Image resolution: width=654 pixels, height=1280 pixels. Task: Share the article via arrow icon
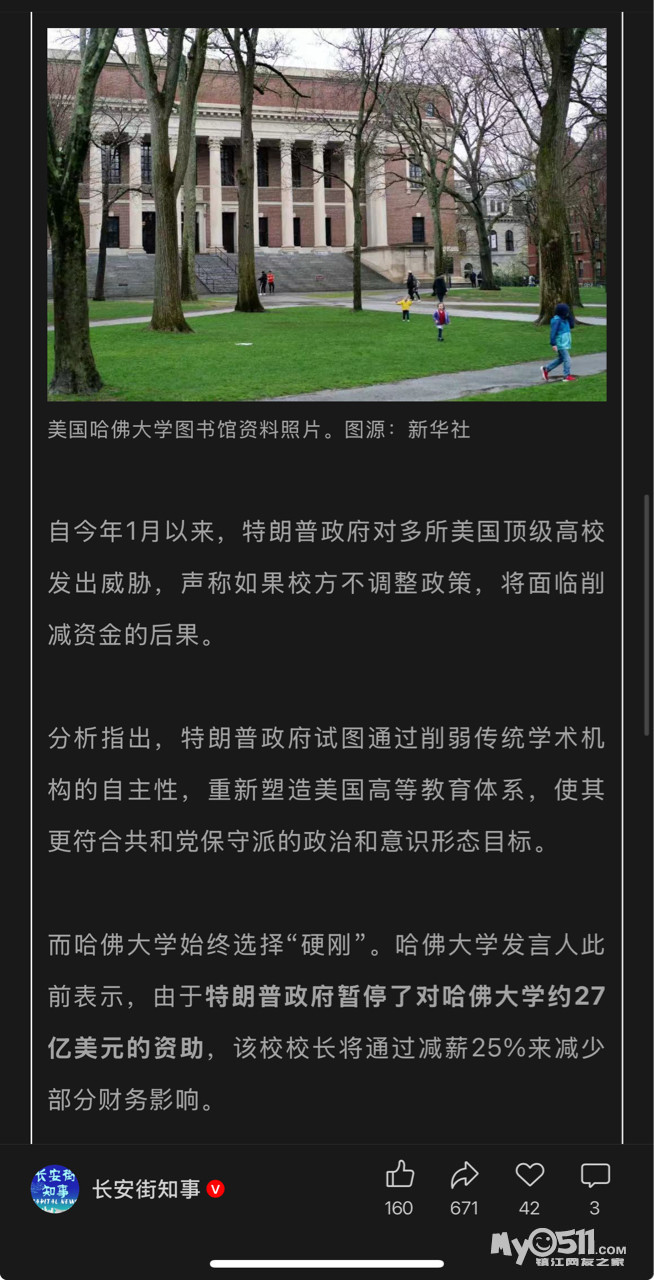pos(464,1175)
